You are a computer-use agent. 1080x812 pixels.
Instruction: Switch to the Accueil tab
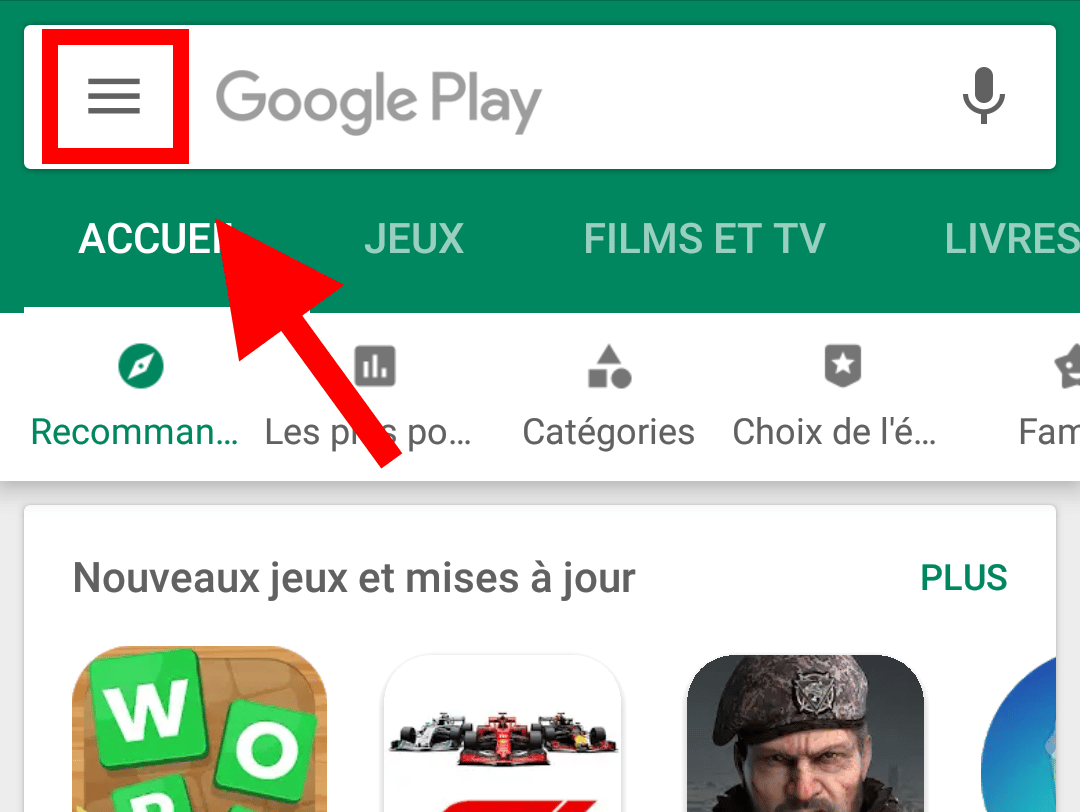pos(150,240)
